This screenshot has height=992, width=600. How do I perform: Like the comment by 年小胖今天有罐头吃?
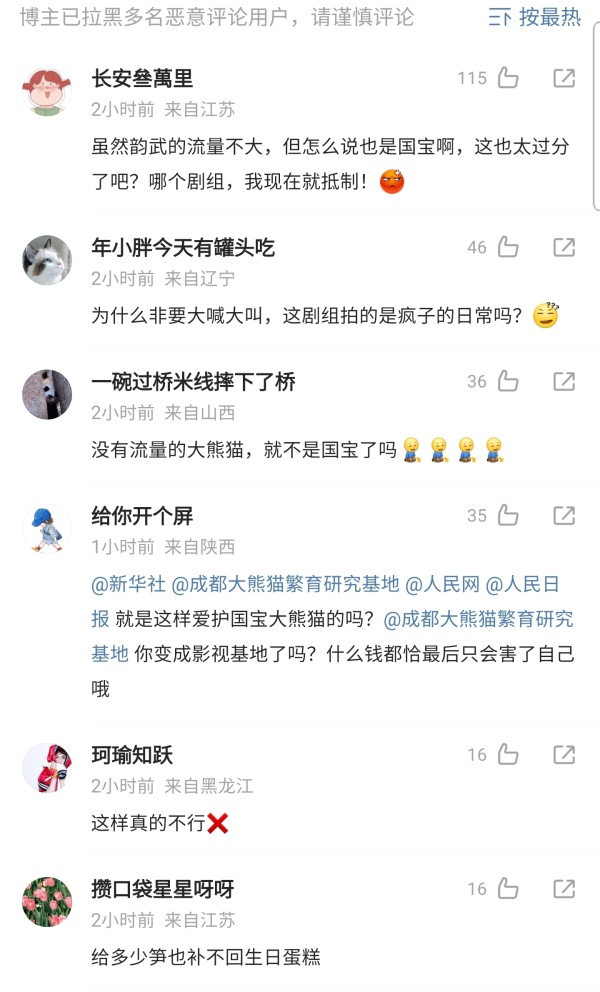point(508,247)
